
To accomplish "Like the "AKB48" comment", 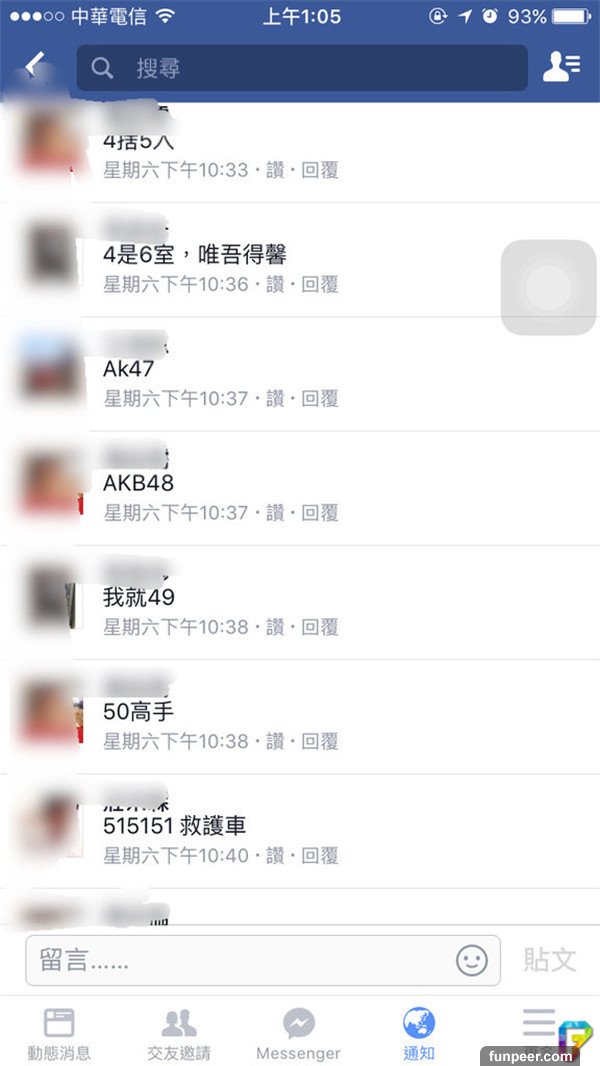I will coord(275,513).
